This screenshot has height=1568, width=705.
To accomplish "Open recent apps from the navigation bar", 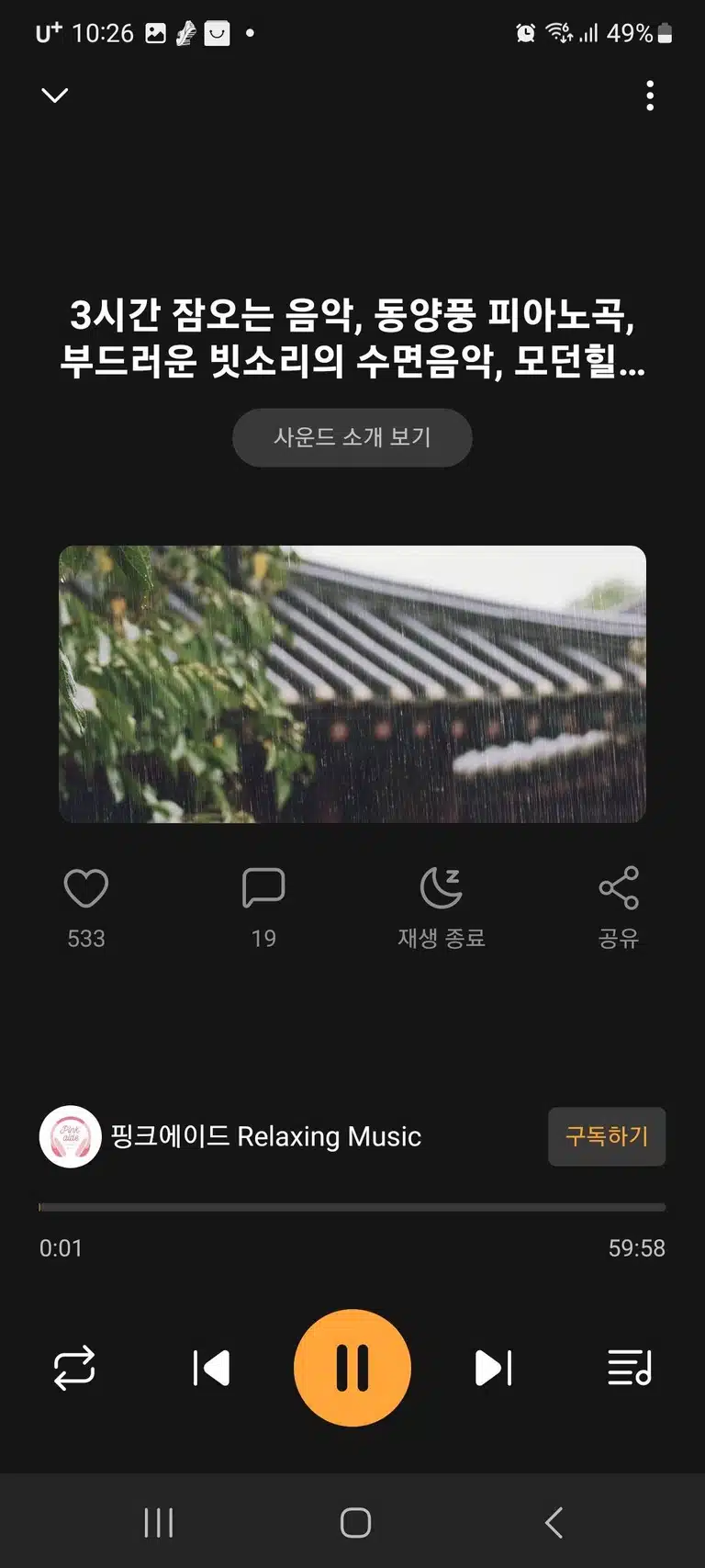I will 159,1522.
